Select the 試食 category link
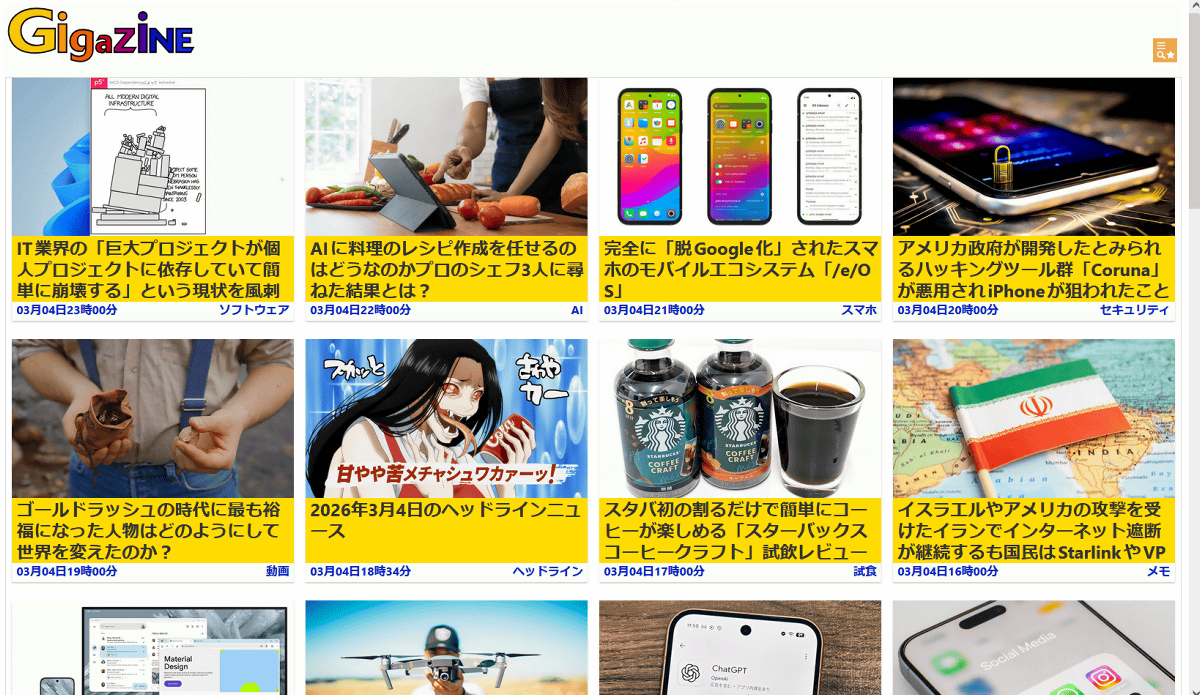Viewport: 1200px width, 695px height. [x=865, y=571]
